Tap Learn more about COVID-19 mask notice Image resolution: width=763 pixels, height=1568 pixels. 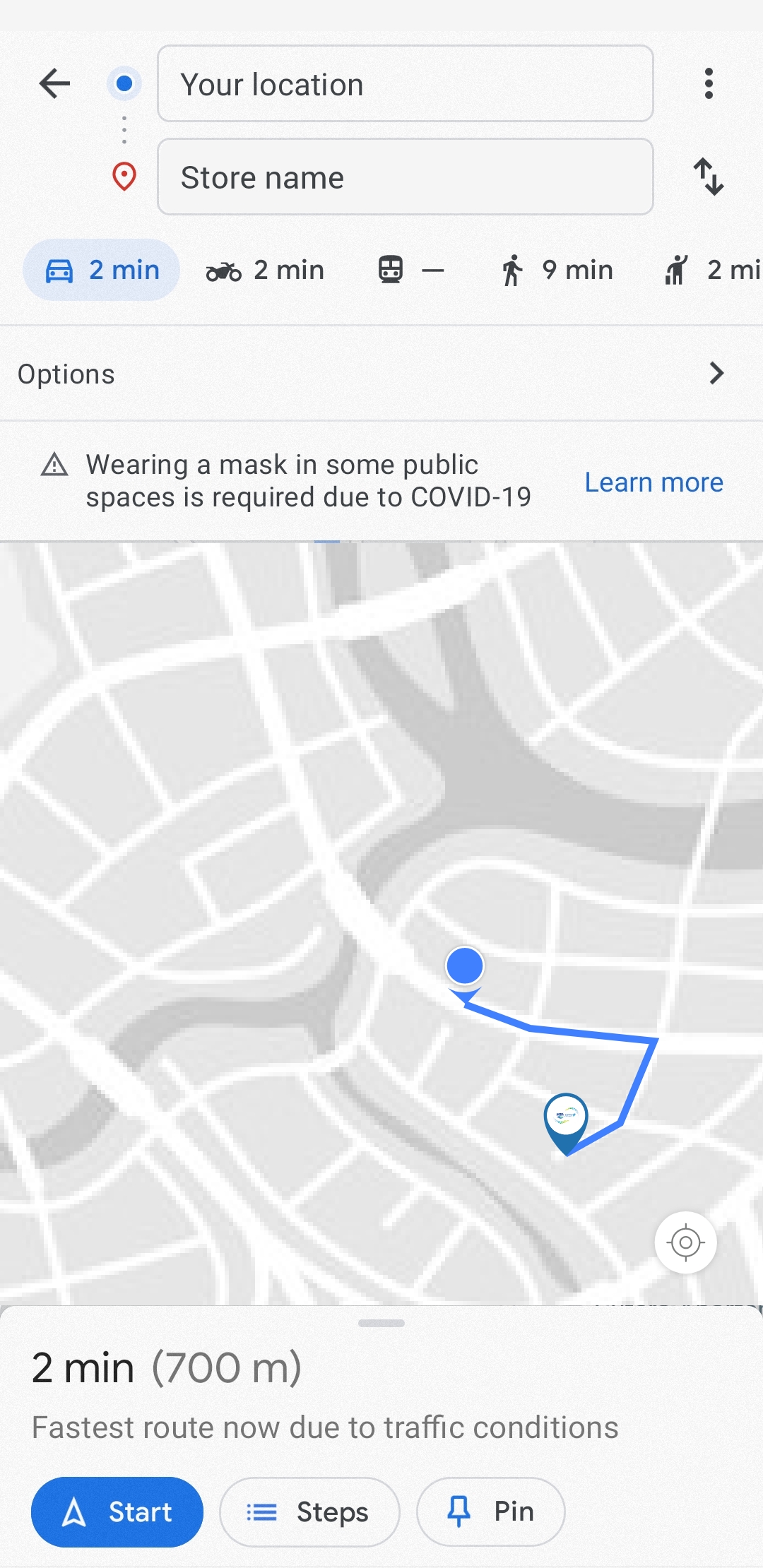(x=653, y=482)
